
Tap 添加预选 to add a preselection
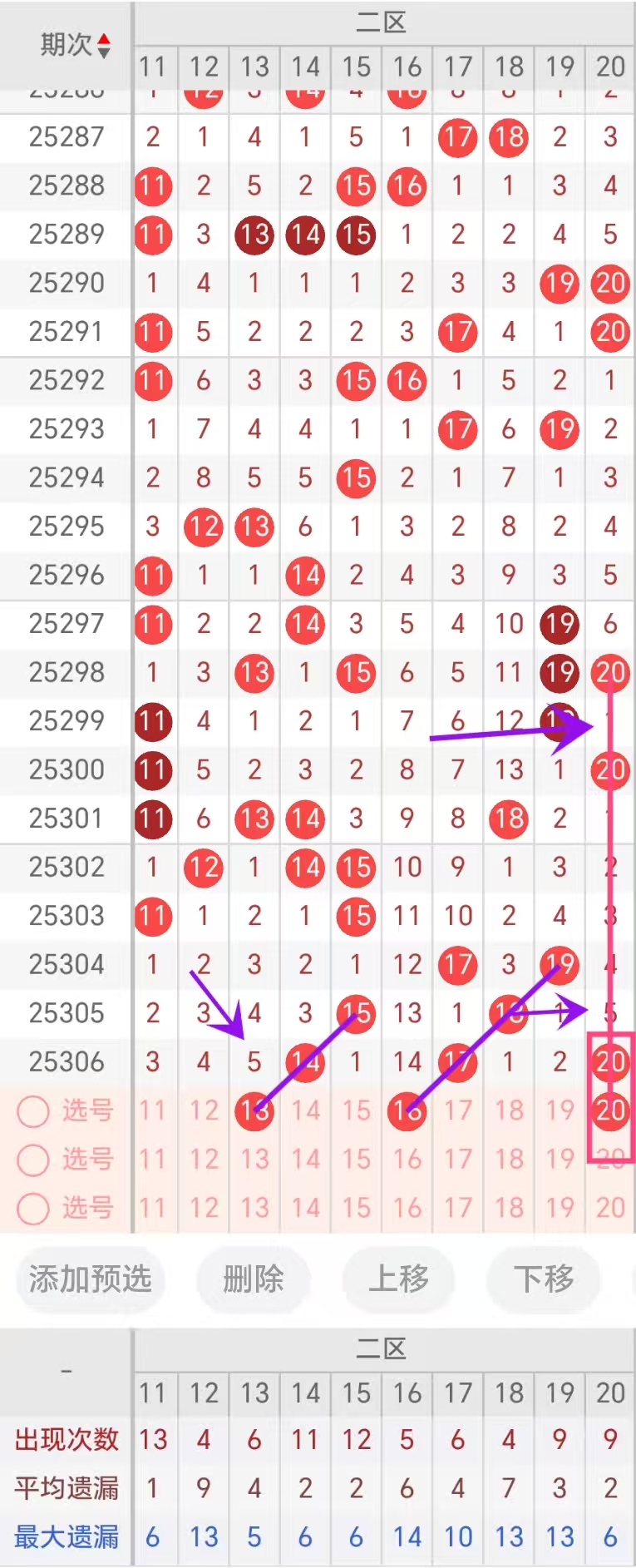90,1279
